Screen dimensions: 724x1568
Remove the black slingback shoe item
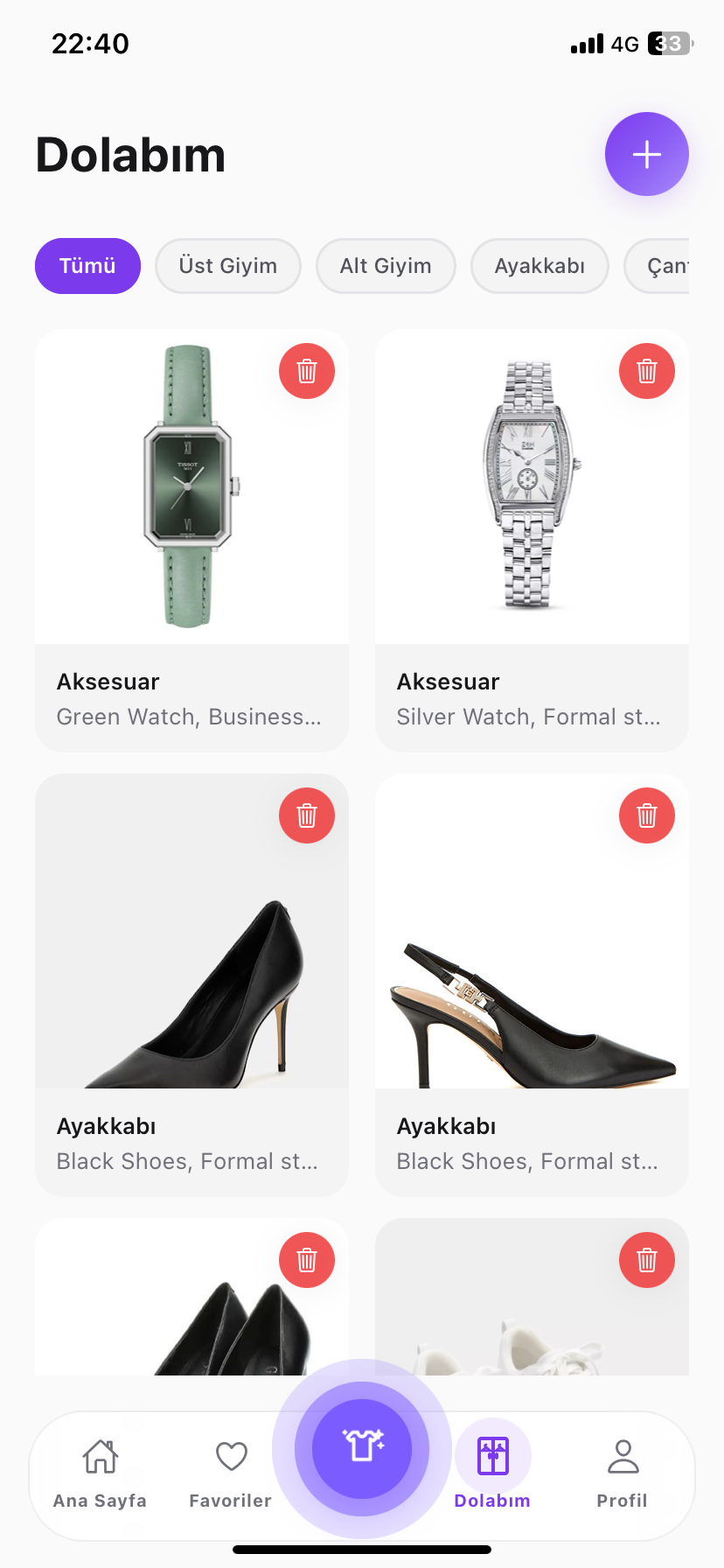pos(646,815)
